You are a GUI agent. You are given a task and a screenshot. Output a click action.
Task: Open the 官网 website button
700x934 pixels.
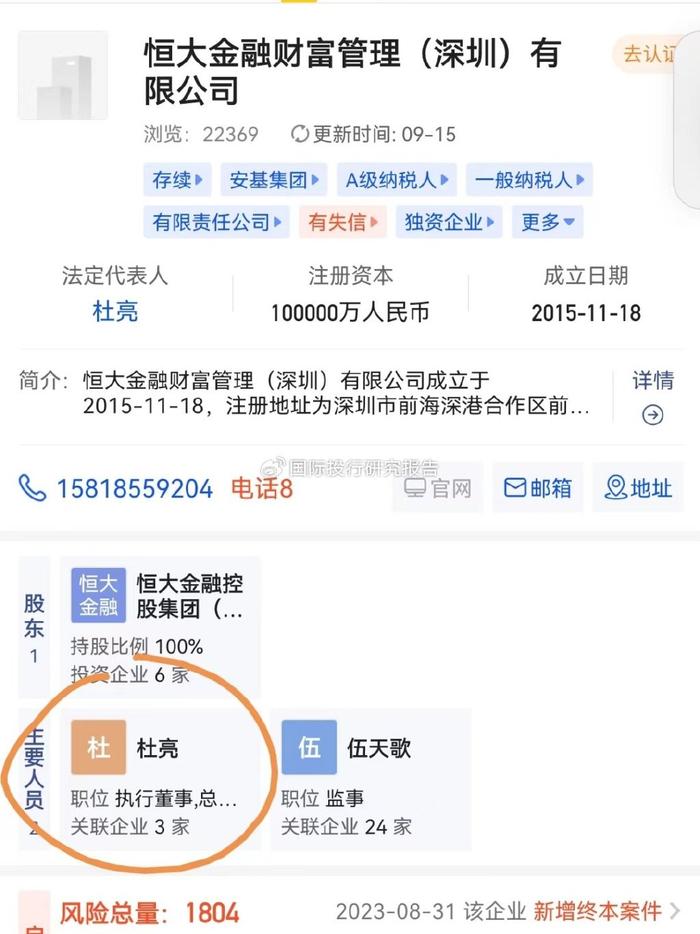(x=437, y=488)
